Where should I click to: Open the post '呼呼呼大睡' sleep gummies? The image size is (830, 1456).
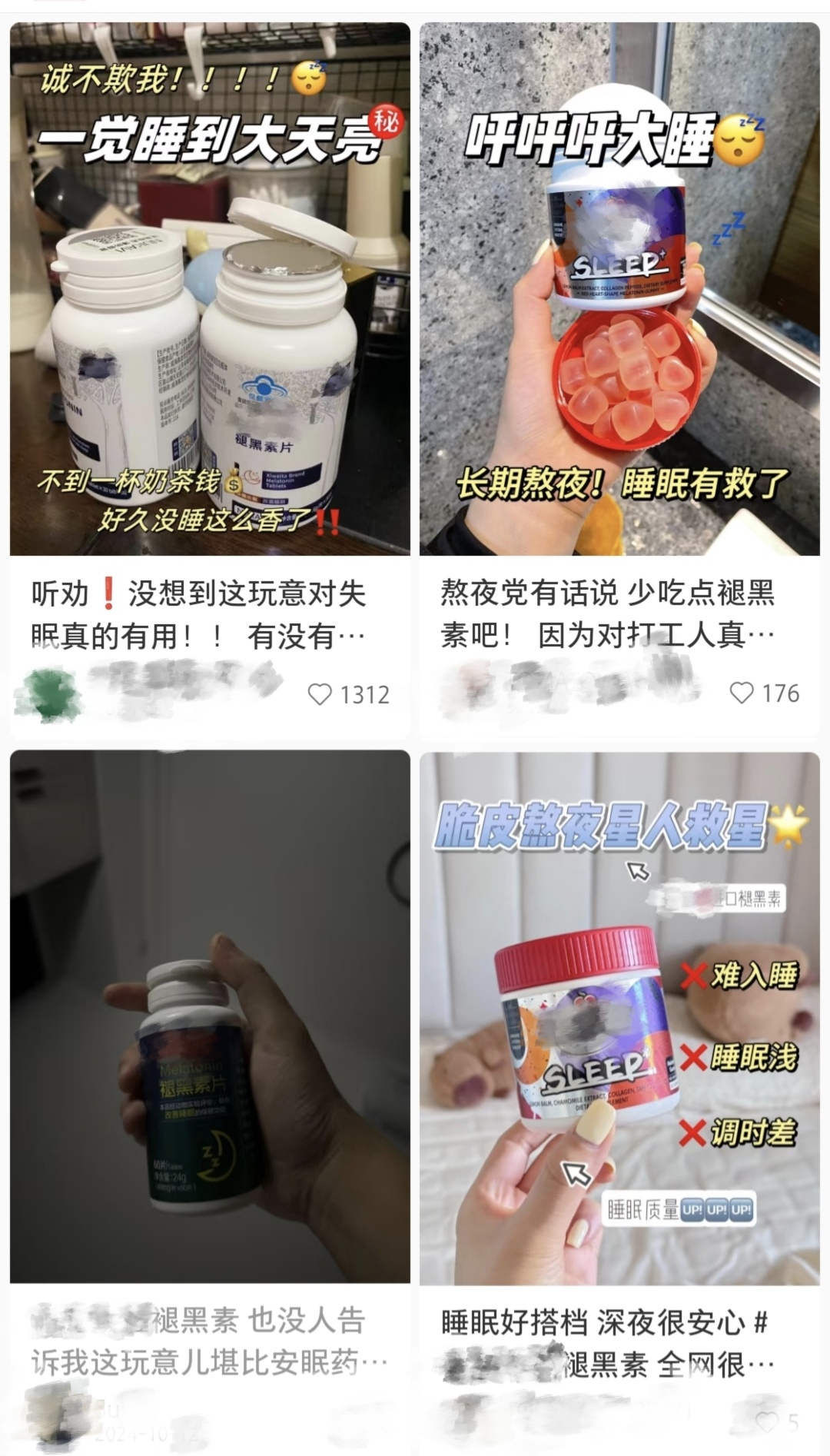[x=619, y=288]
